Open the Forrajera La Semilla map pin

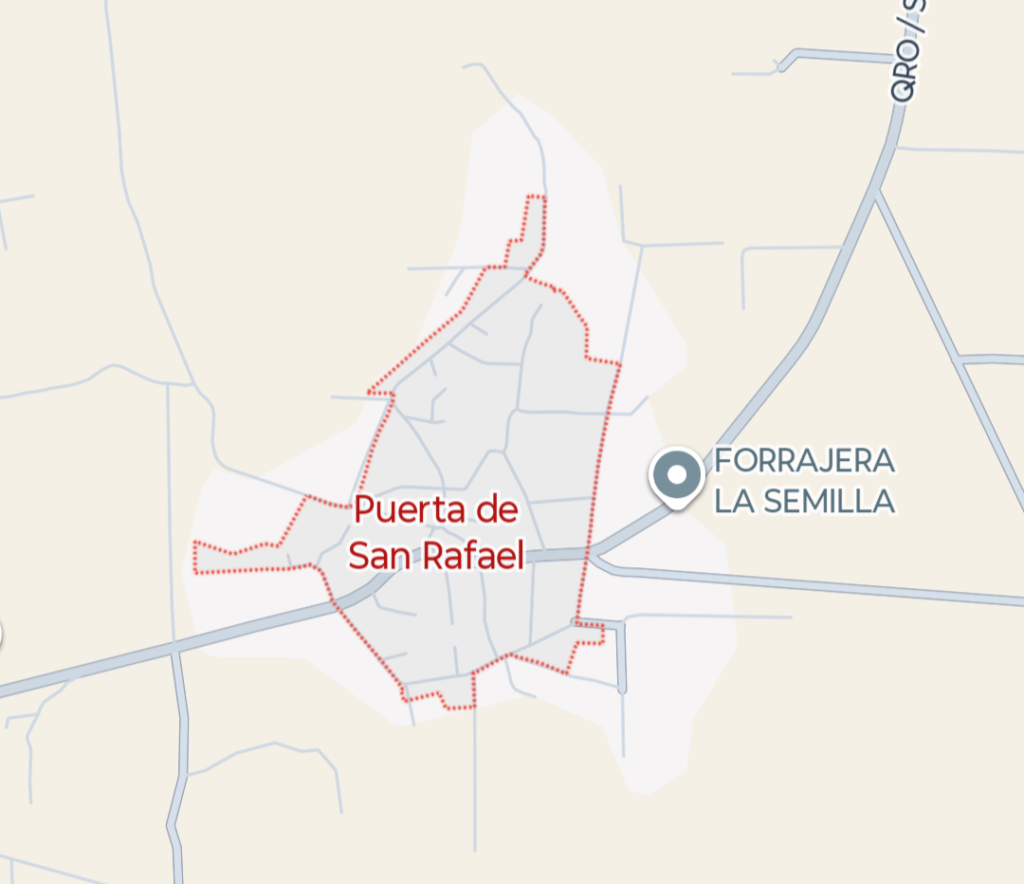click(x=677, y=477)
